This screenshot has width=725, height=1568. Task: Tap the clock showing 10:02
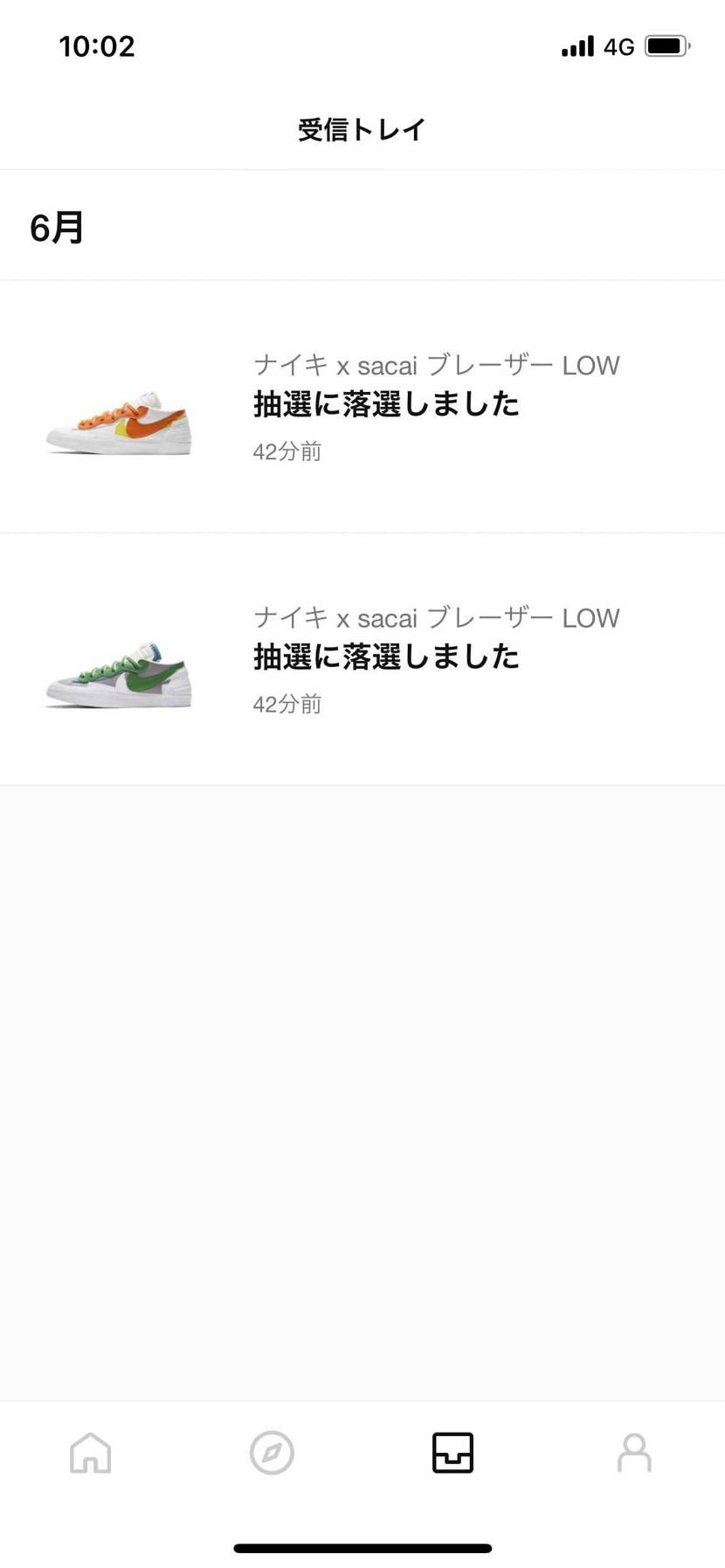click(94, 46)
